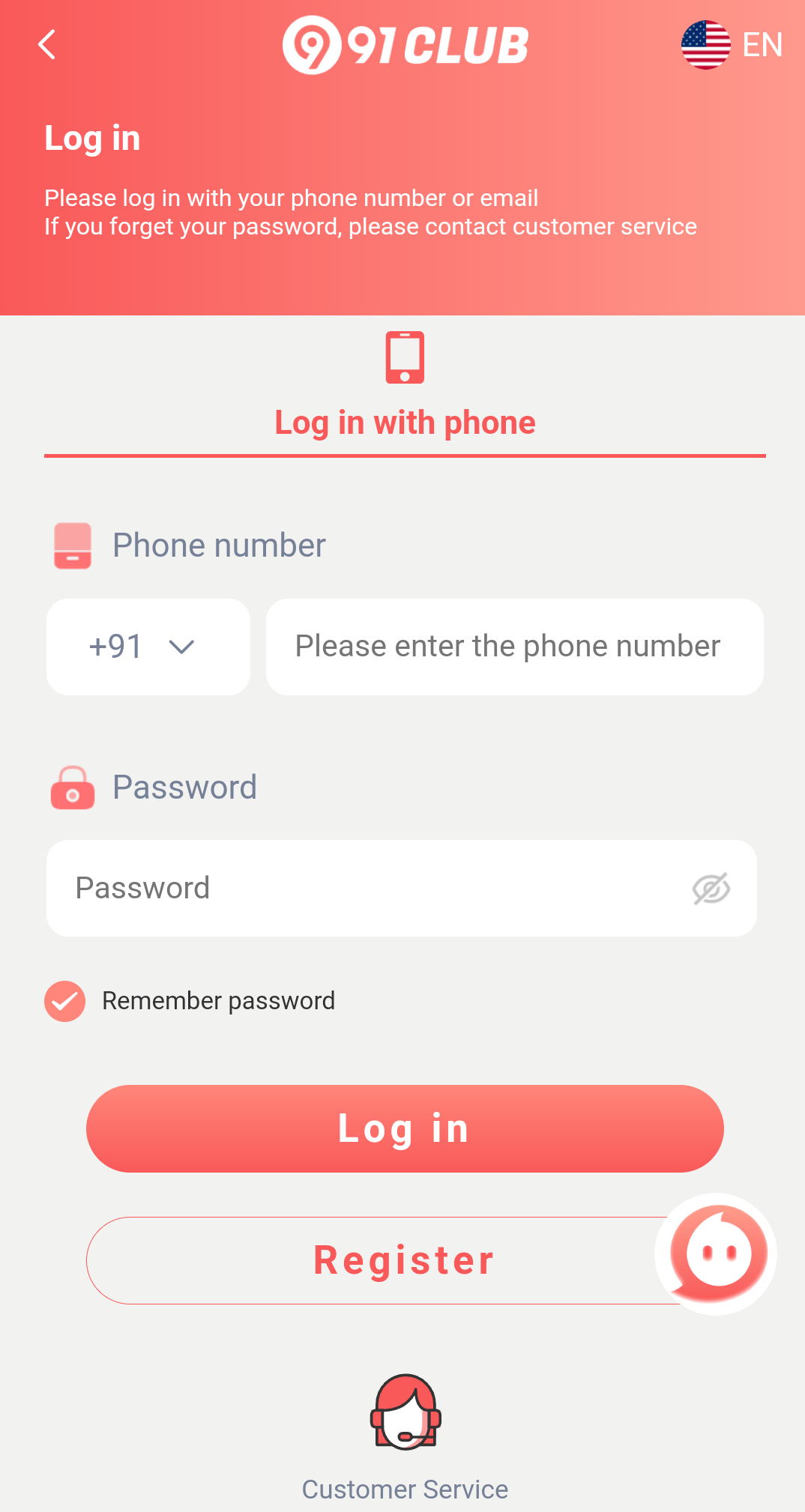Screen dimensions: 805x1512
Task: Show the password with eye icon
Action: (711, 889)
